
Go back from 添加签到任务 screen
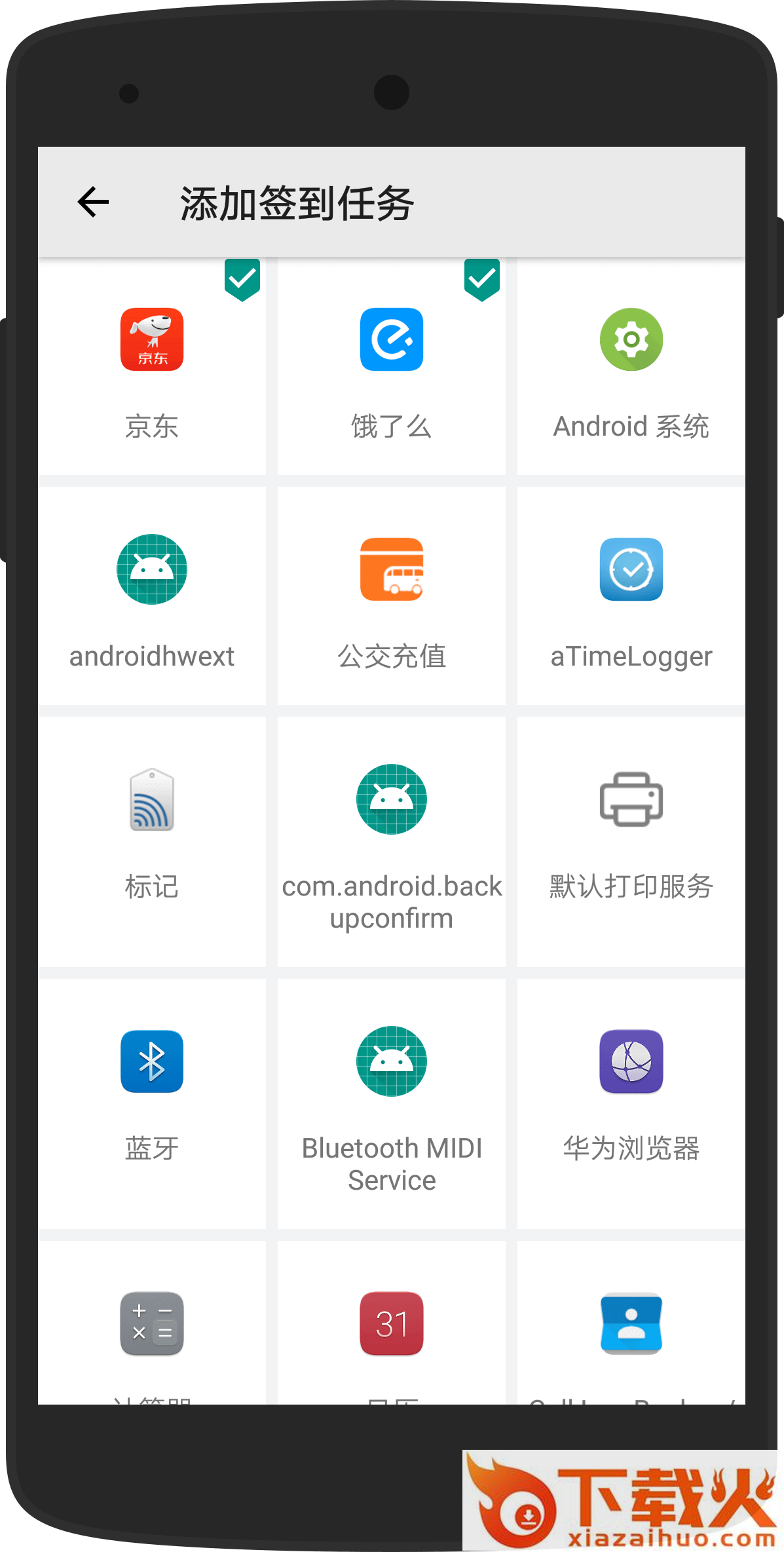click(x=94, y=202)
